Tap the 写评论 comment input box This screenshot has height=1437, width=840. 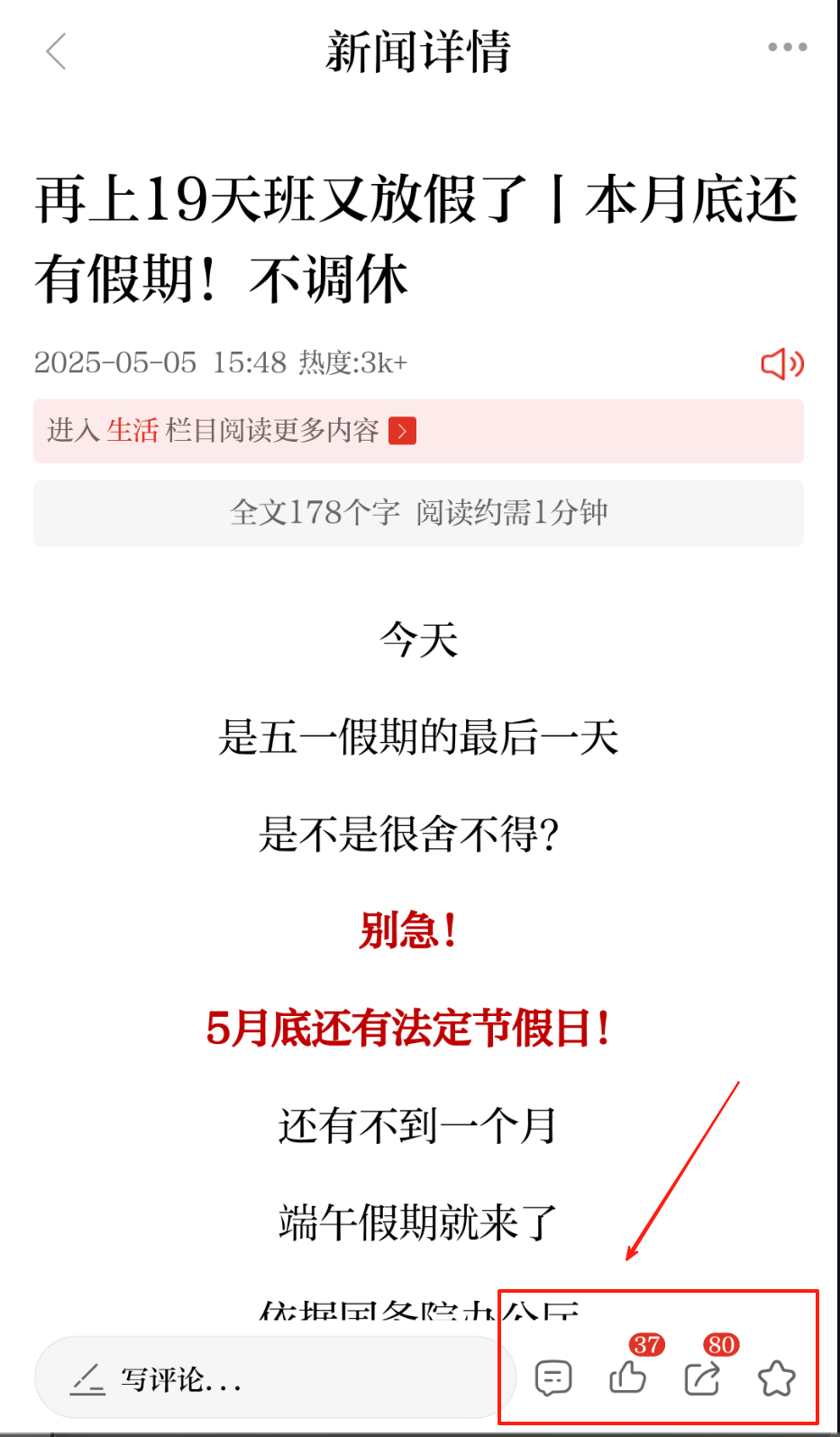click(x=275, y=1378)
